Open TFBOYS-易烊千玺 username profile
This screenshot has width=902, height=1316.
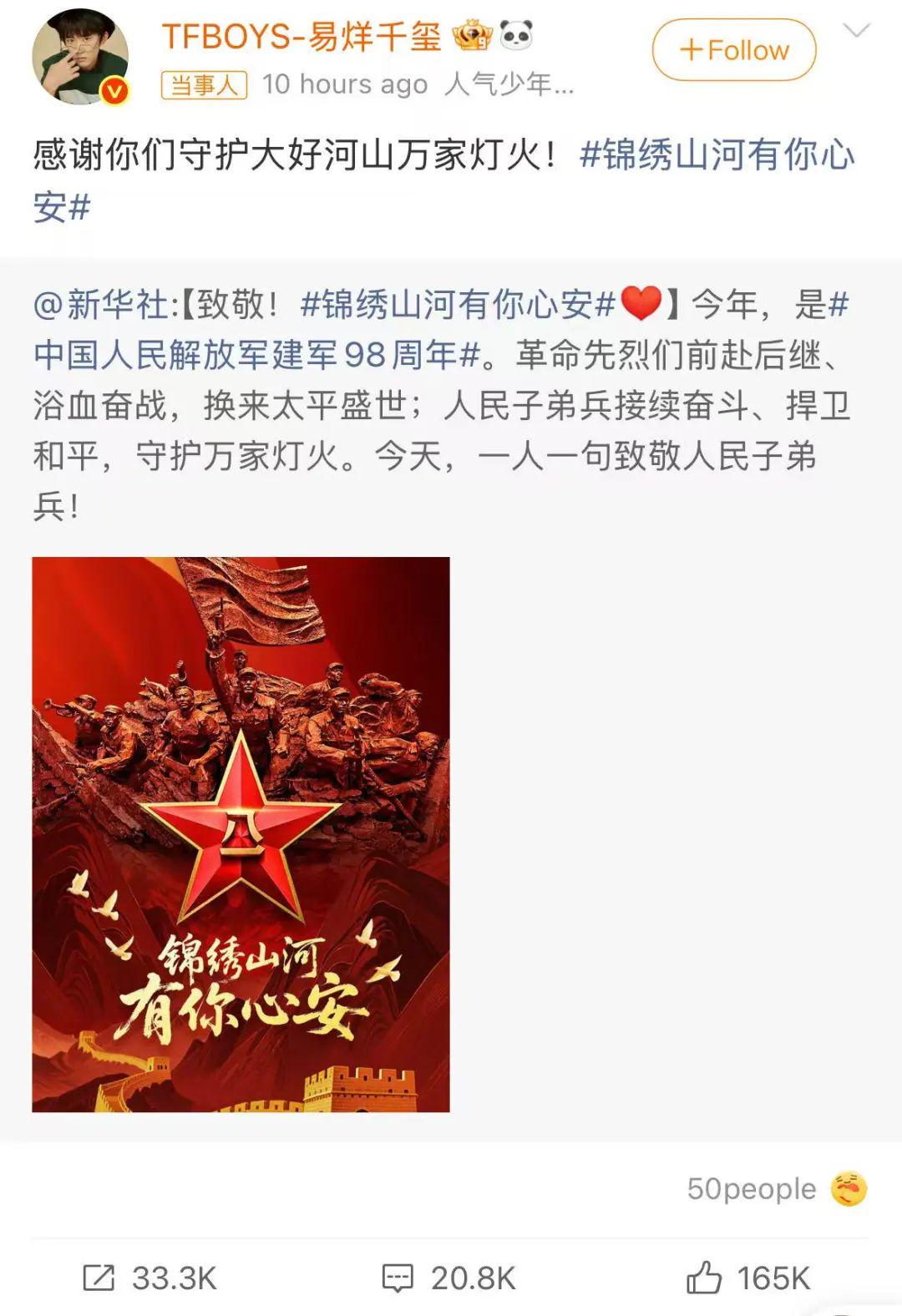coord(301,36)
